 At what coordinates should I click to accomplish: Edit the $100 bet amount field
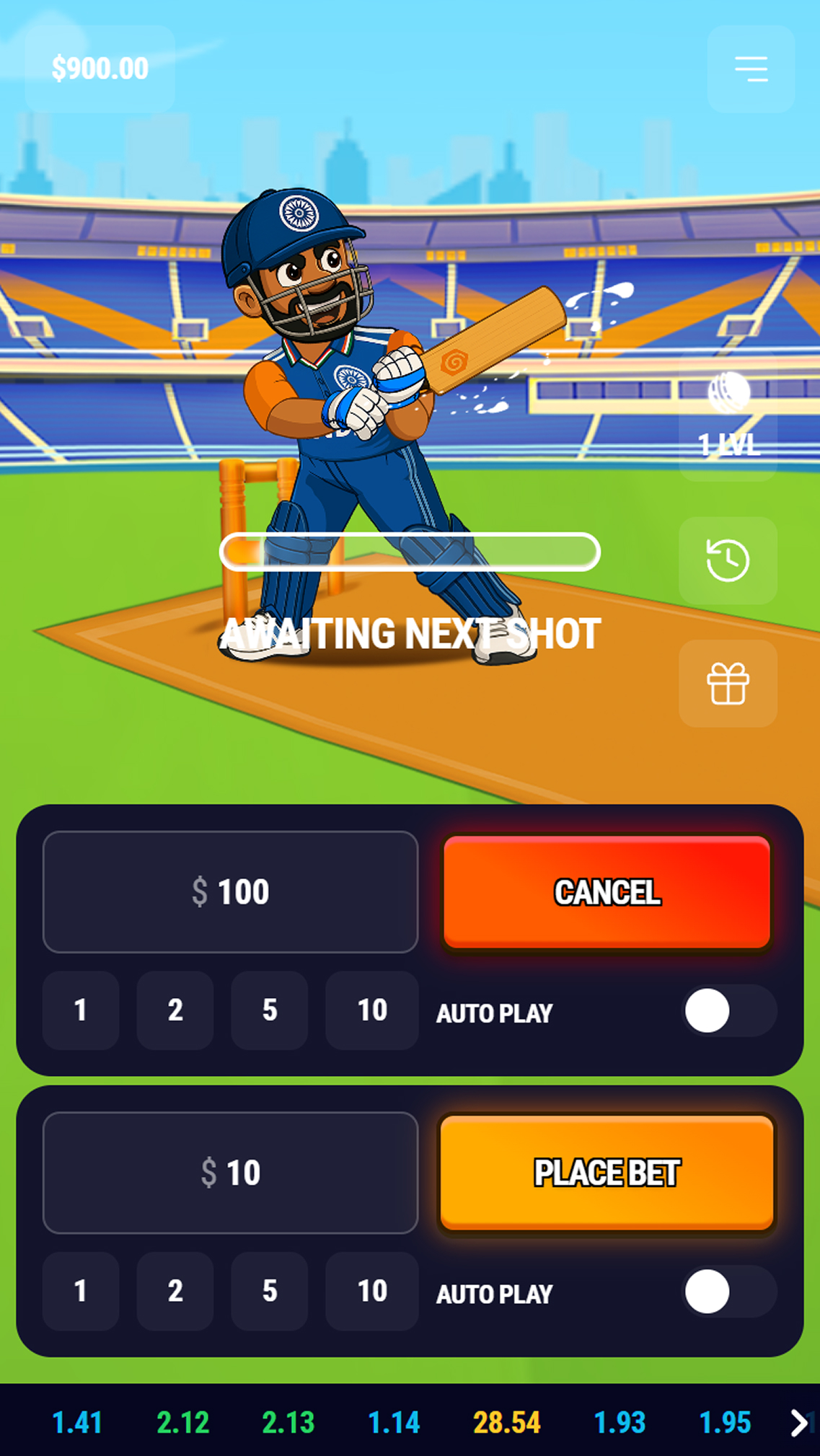[230, 892]
